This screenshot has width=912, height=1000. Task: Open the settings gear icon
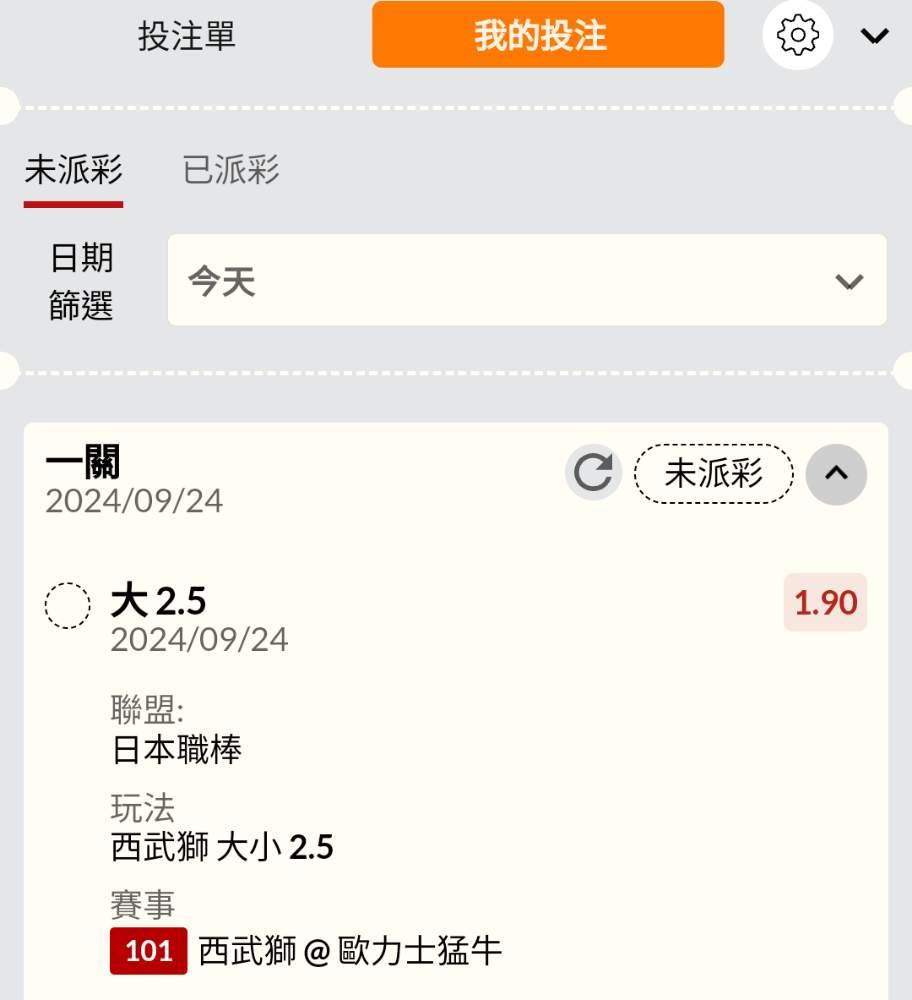click(797, 36)
